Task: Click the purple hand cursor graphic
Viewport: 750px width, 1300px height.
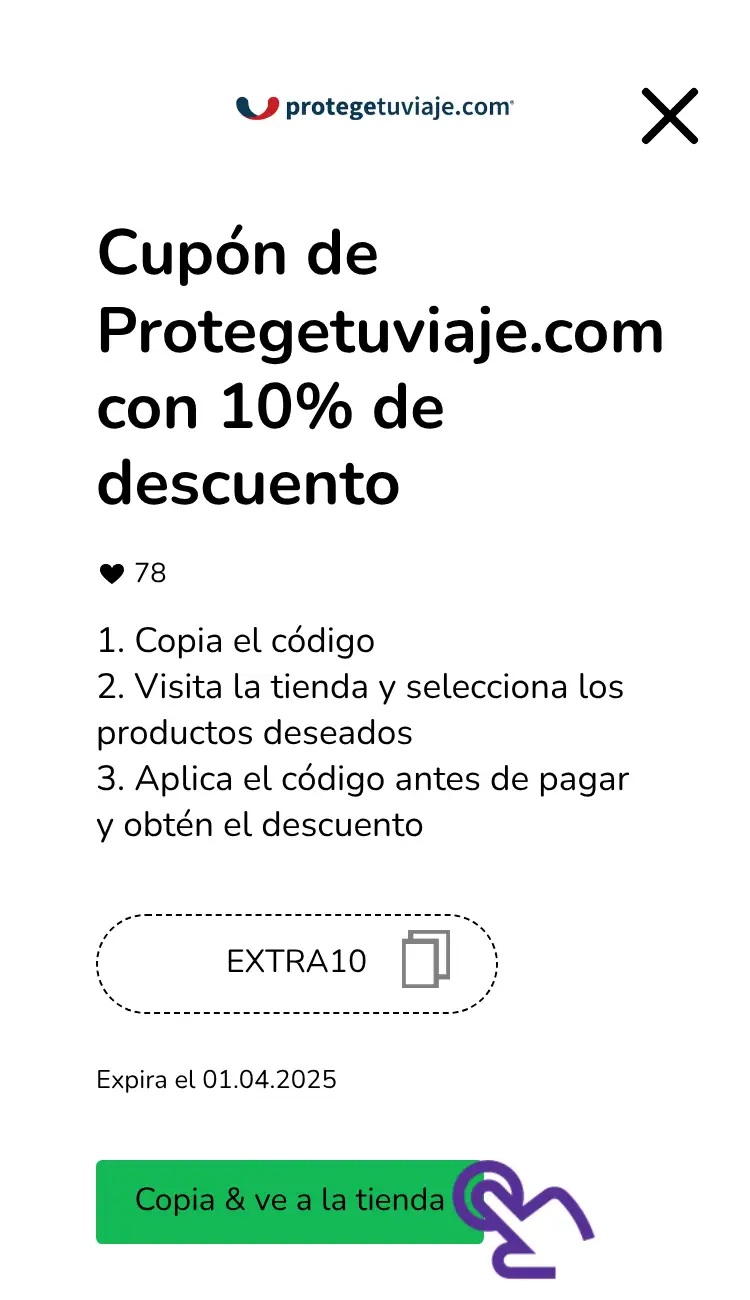Action: [525, 1215]
